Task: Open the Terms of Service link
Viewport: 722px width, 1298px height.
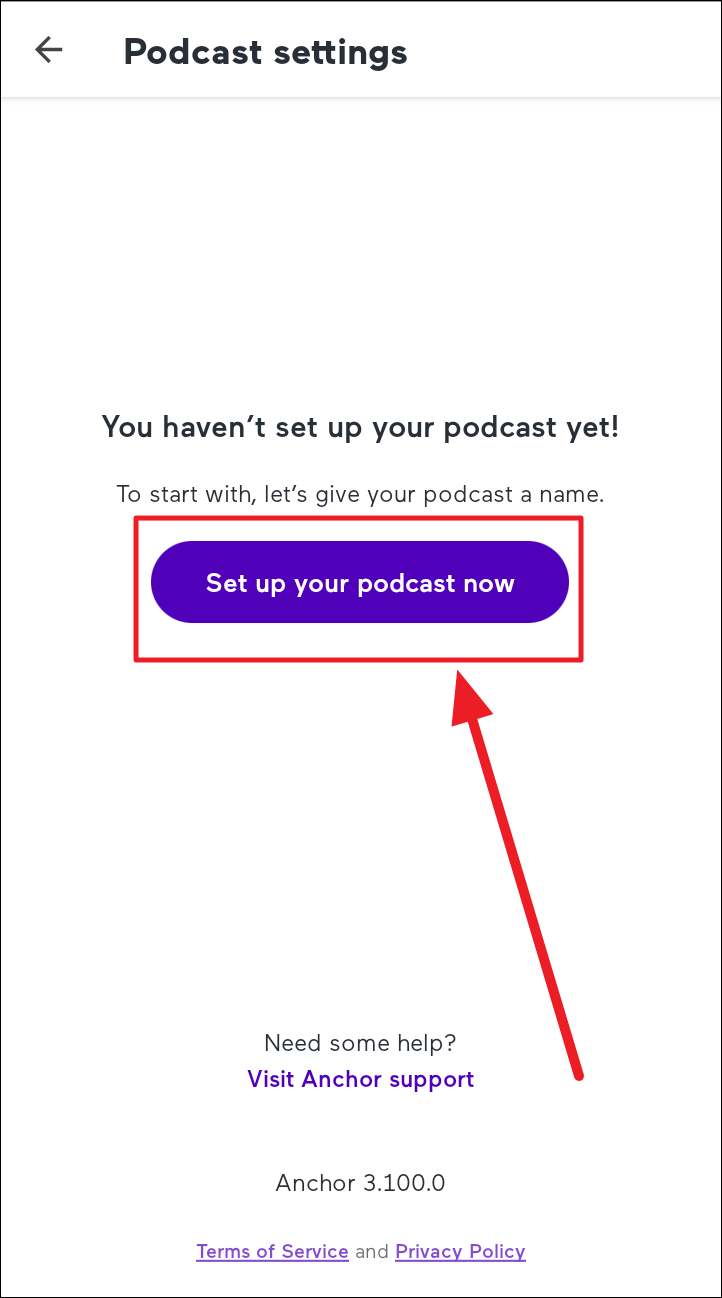Action: coord(272,1251)
